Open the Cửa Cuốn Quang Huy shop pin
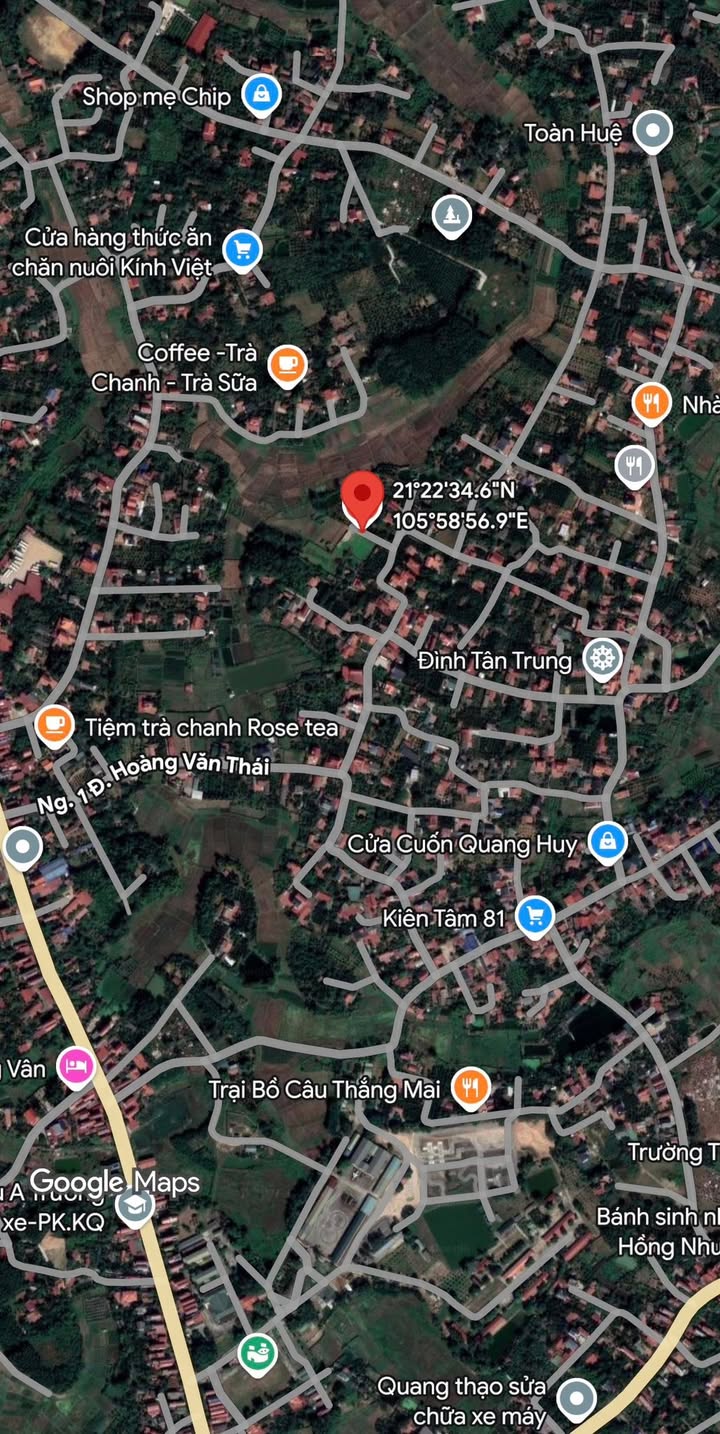This screenshot has height=1434, width=720. click(x=607, y=842)
